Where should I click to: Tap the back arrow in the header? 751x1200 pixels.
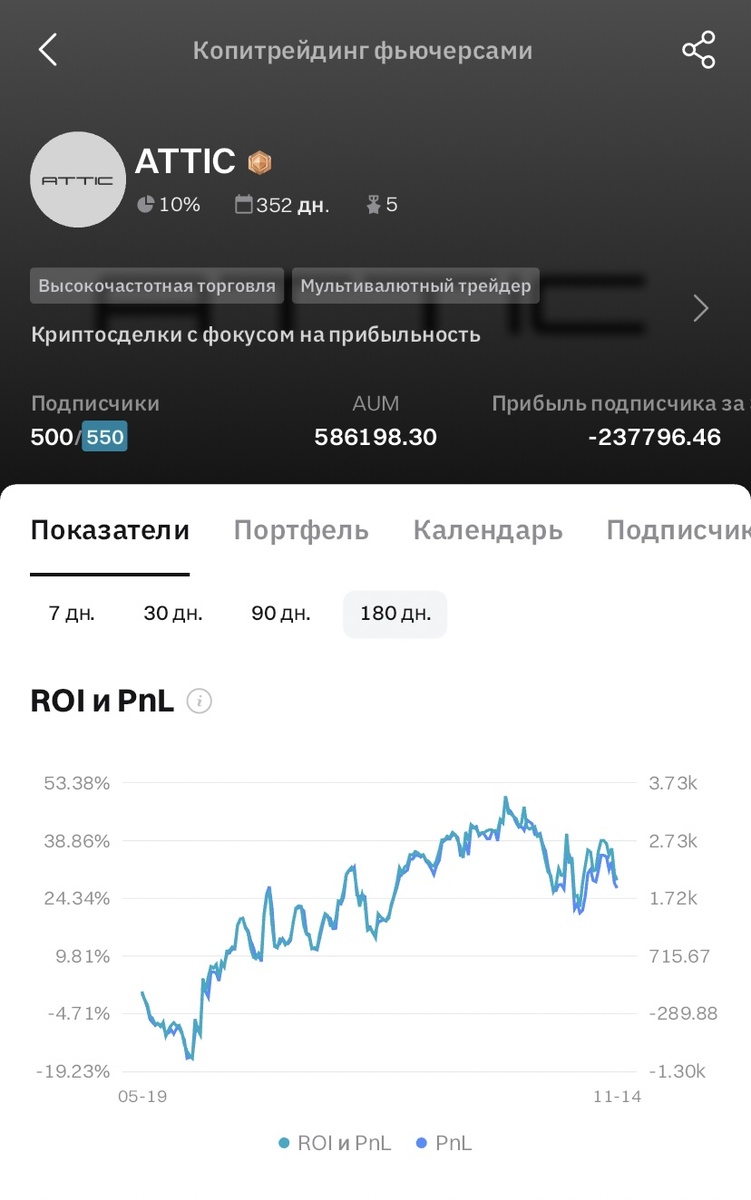48,48
